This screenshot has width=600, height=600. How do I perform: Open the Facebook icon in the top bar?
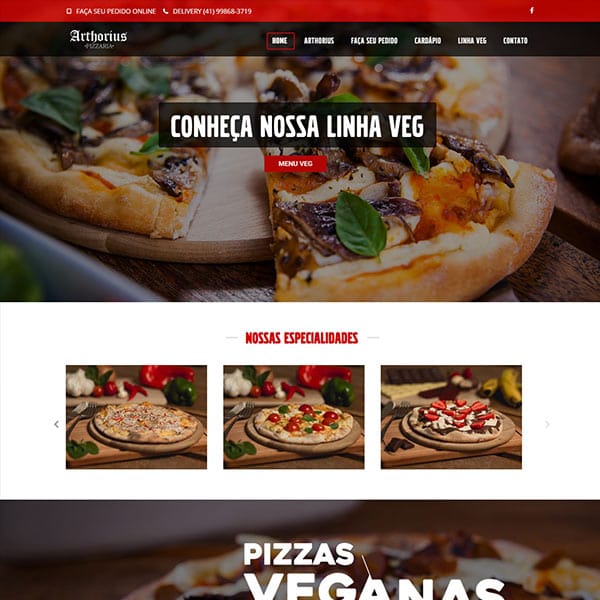click(x=531, y=11)
